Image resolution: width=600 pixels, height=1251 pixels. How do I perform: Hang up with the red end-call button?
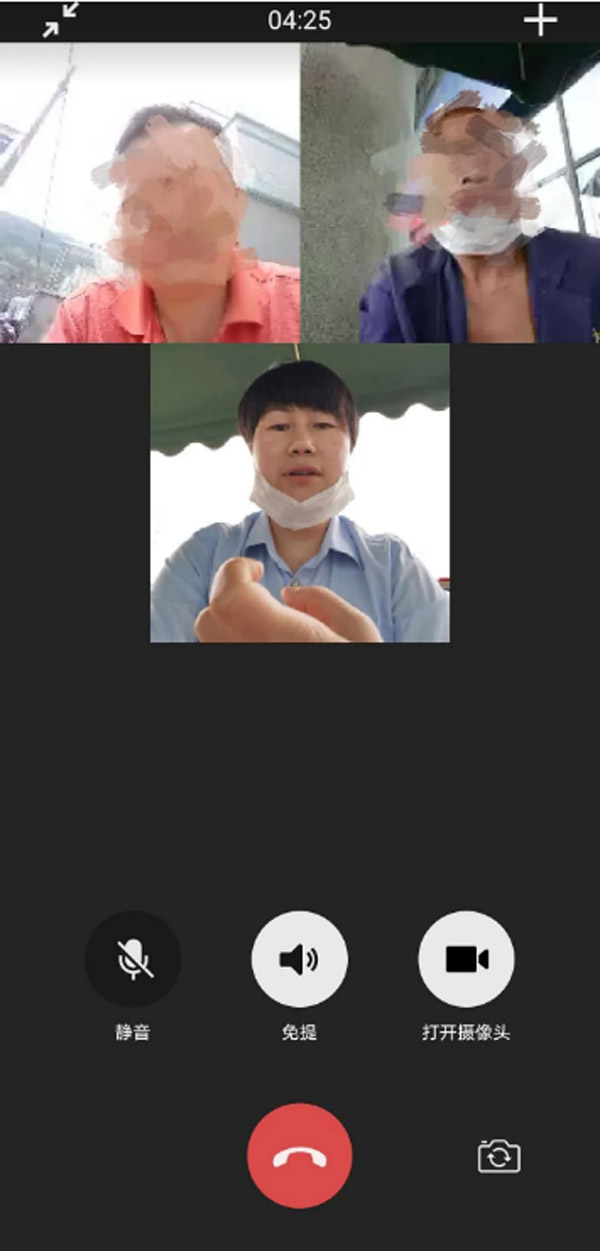[x=299, y=1155]
